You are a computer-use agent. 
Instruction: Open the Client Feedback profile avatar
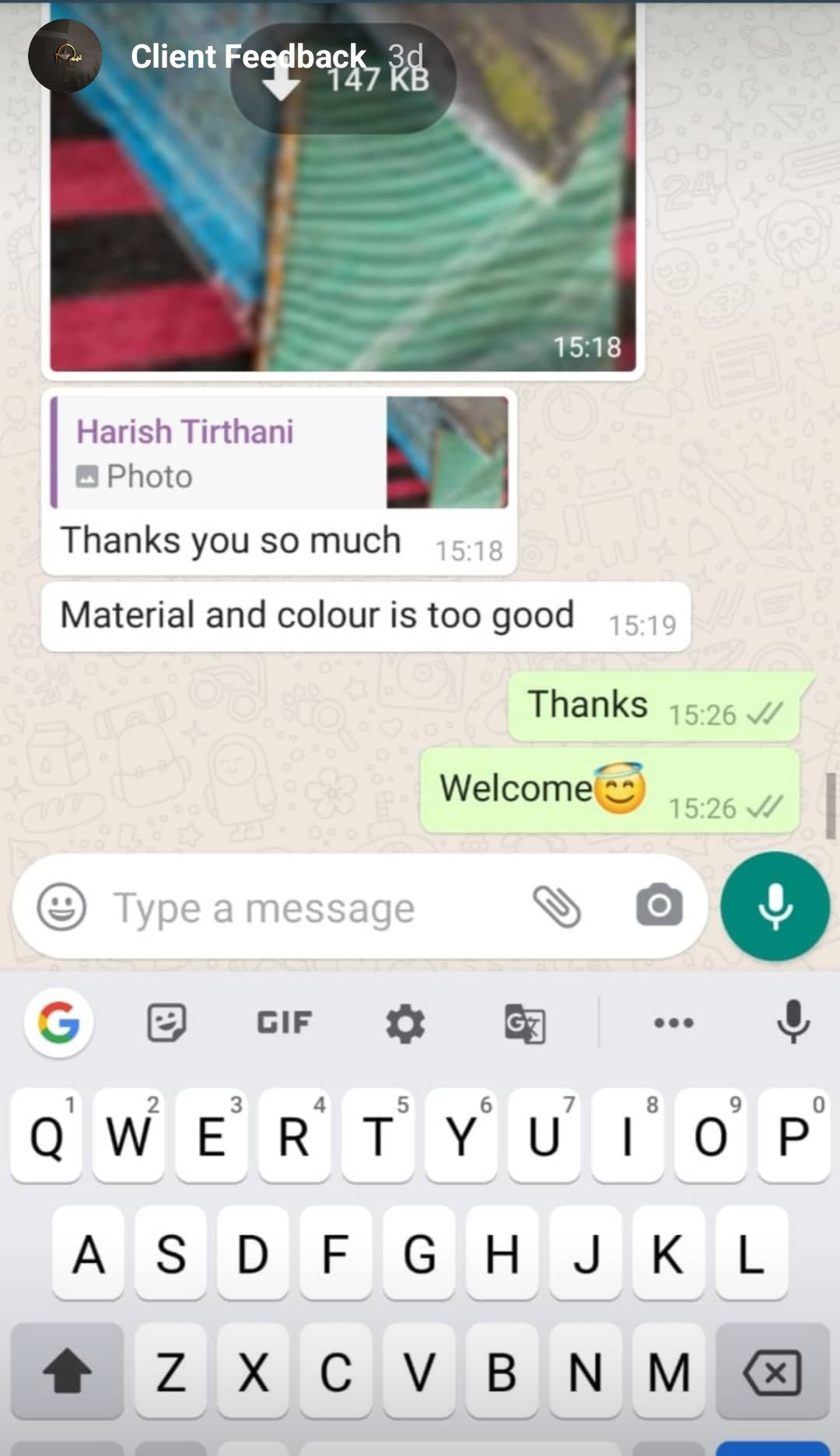click(65, 56)
